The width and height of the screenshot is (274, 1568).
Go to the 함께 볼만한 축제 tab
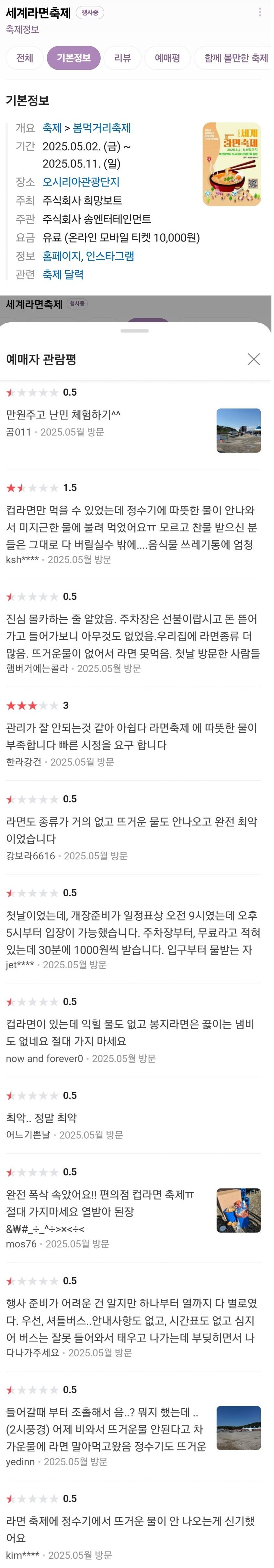(x=235, y=58)
